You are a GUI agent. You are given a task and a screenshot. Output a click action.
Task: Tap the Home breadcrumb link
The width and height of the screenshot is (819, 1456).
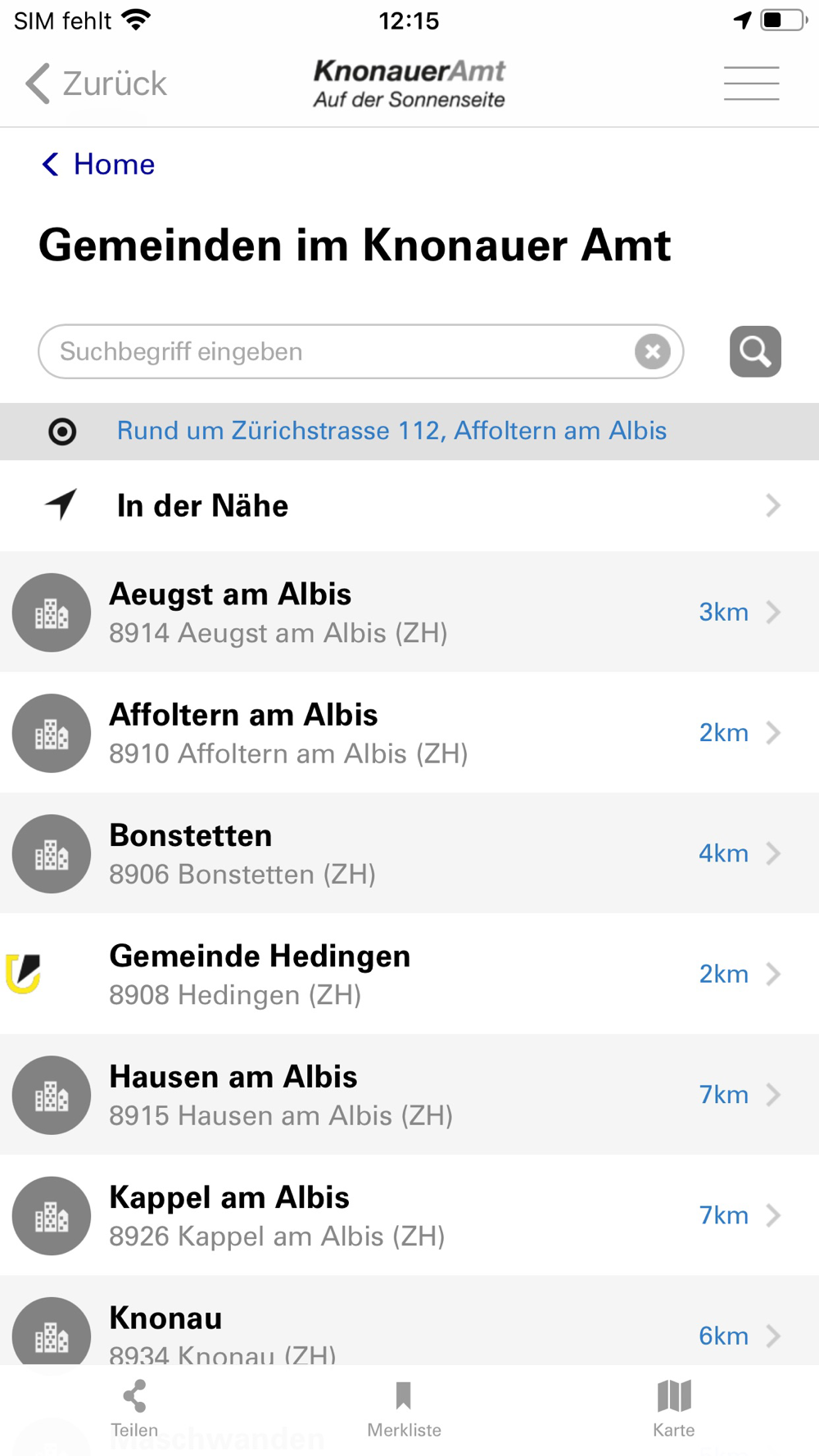[x=98, y=165]
